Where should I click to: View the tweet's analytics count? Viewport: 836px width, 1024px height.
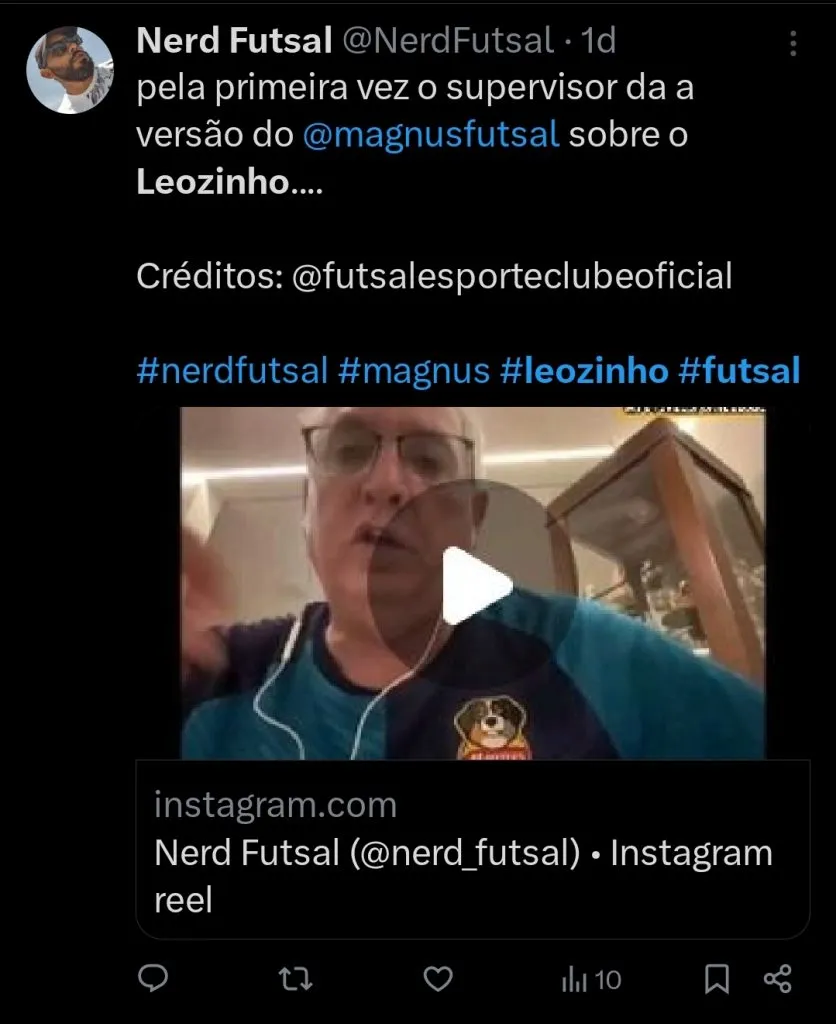point(592,979)
